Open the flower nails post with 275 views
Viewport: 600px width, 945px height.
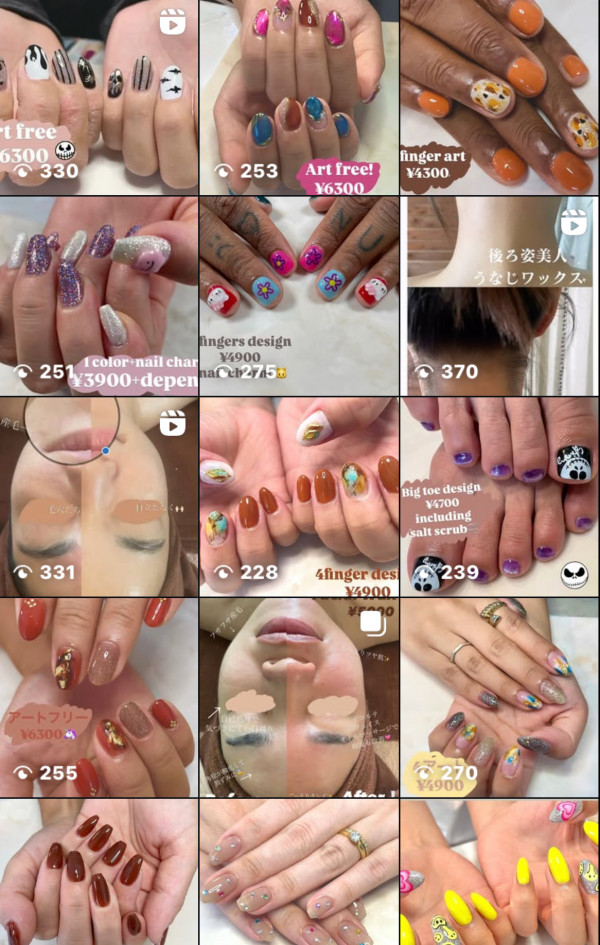298,295
